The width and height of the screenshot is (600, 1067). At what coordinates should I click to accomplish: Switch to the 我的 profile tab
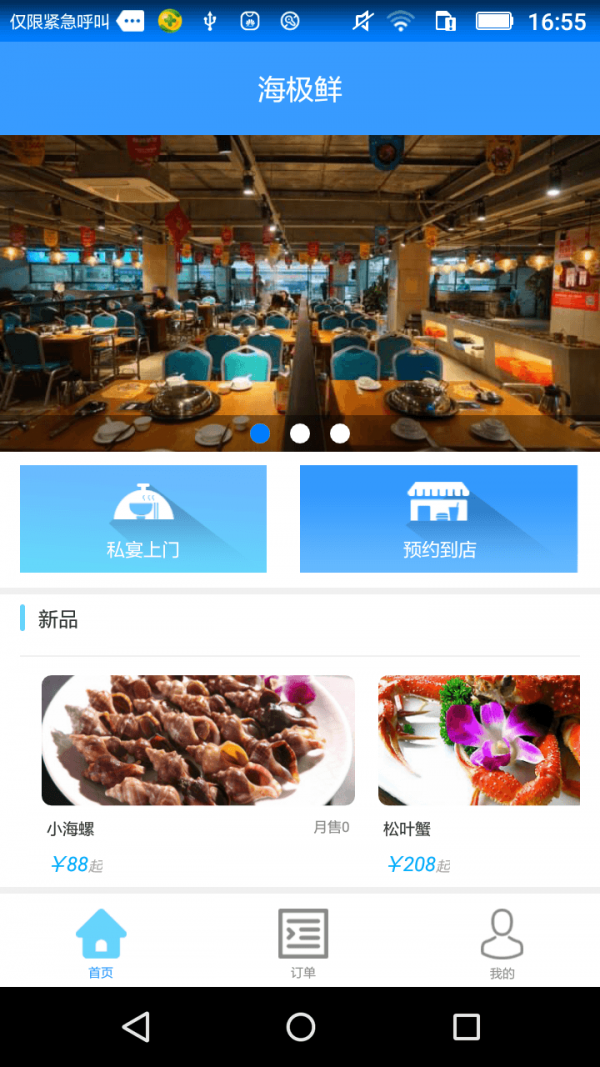[502, 943]
